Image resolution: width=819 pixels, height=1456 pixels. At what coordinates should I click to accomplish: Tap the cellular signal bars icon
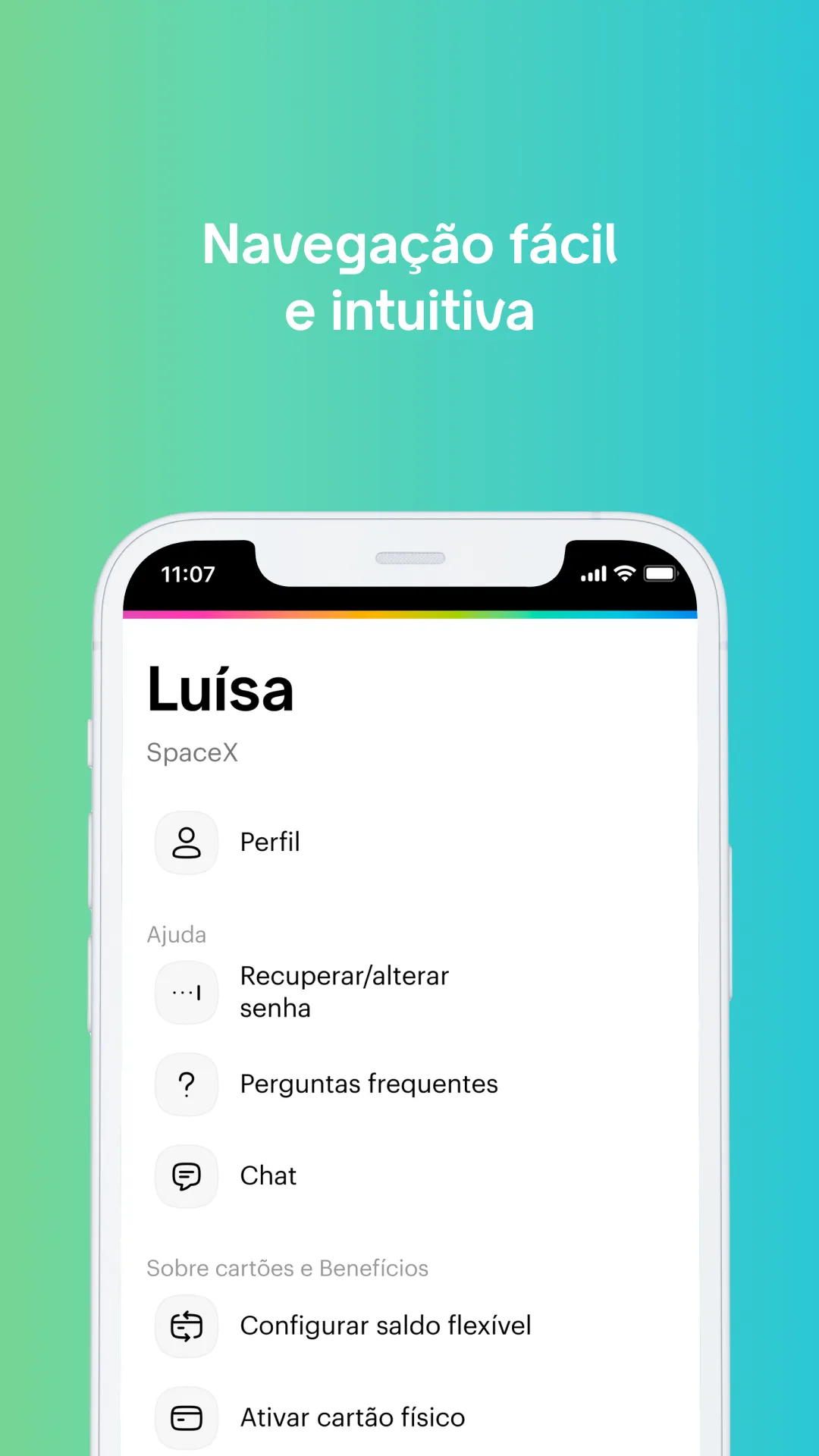592,574
